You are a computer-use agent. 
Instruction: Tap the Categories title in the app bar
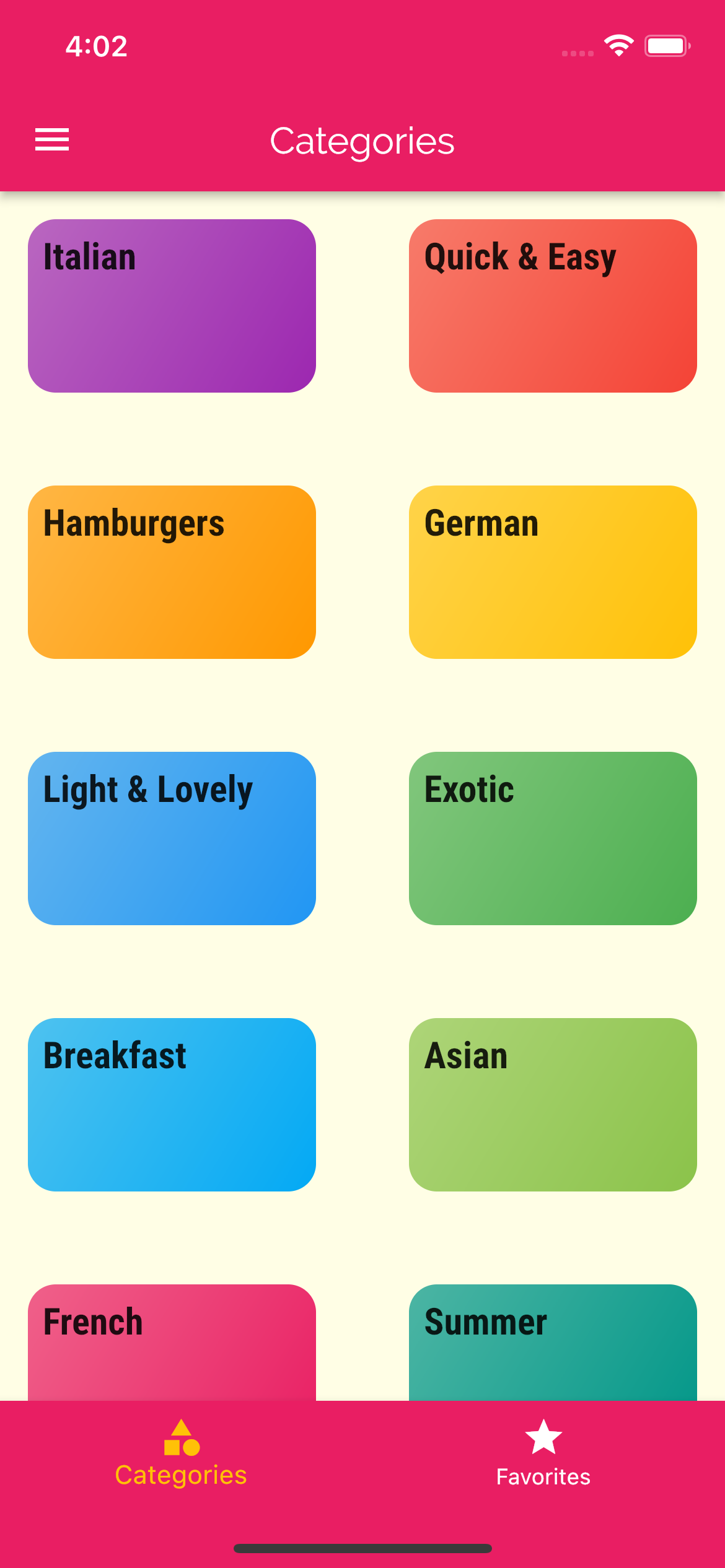(363, 141)
